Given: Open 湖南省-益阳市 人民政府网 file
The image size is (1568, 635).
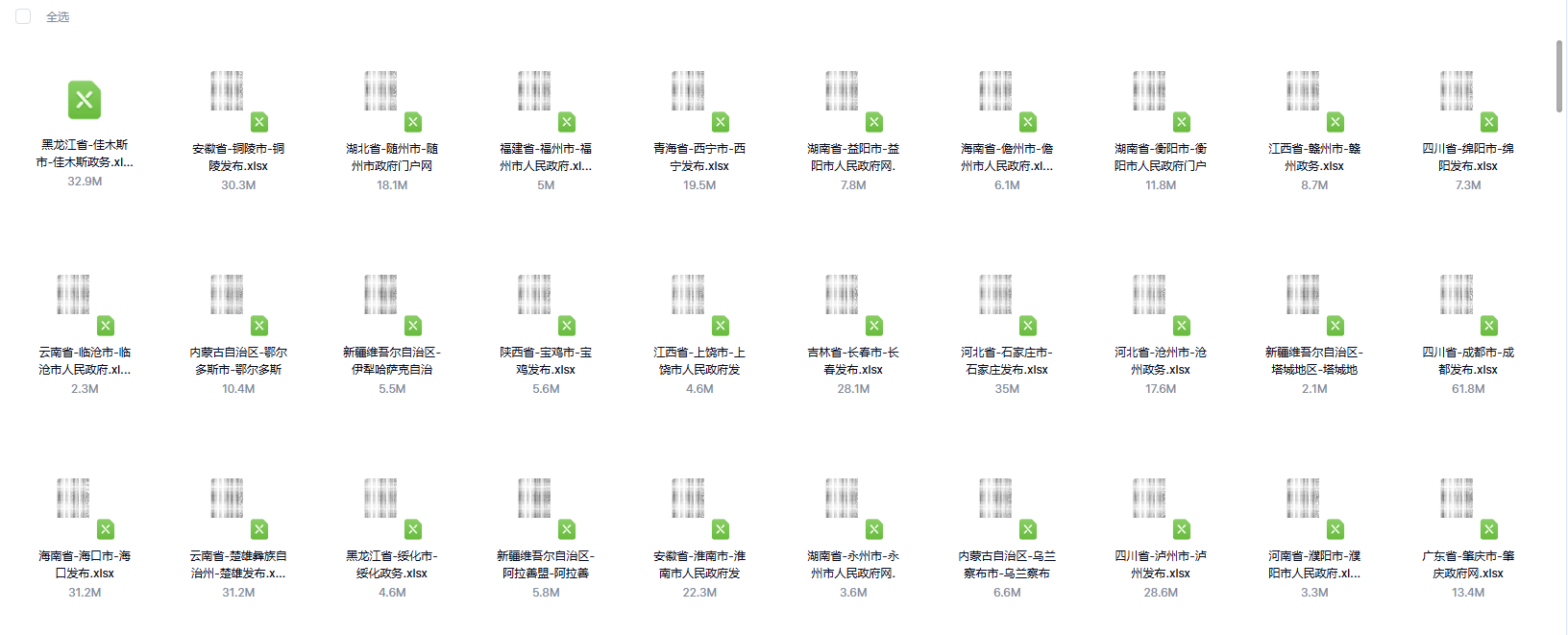Looking at the screenshot, I should [853, 101].
